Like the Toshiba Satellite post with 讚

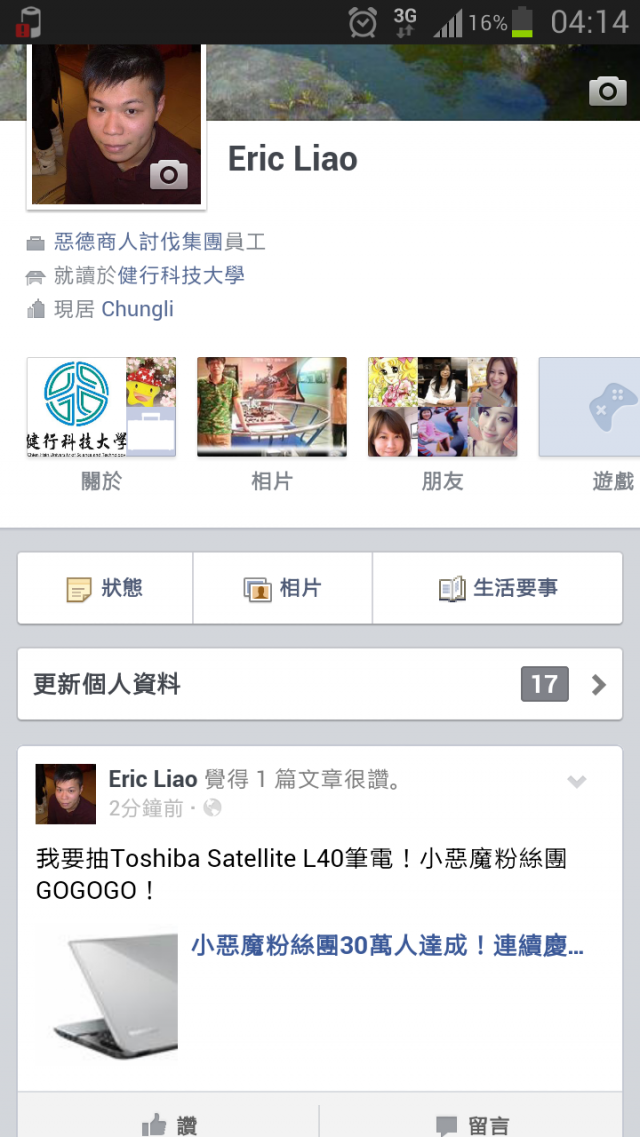pyautogui.click(x=169, y=1124)
